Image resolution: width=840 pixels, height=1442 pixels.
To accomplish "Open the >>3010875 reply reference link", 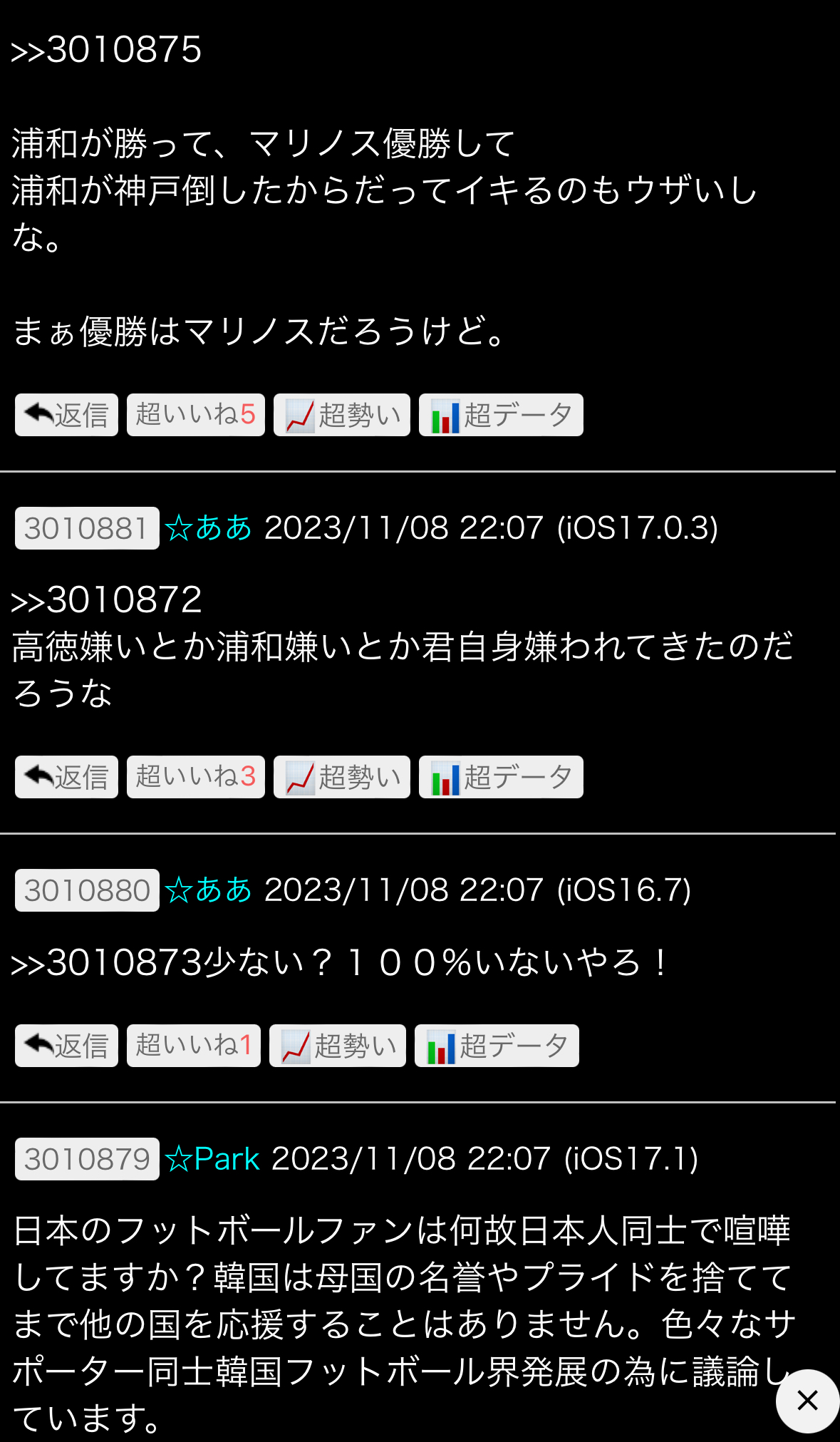I will 107,50.
